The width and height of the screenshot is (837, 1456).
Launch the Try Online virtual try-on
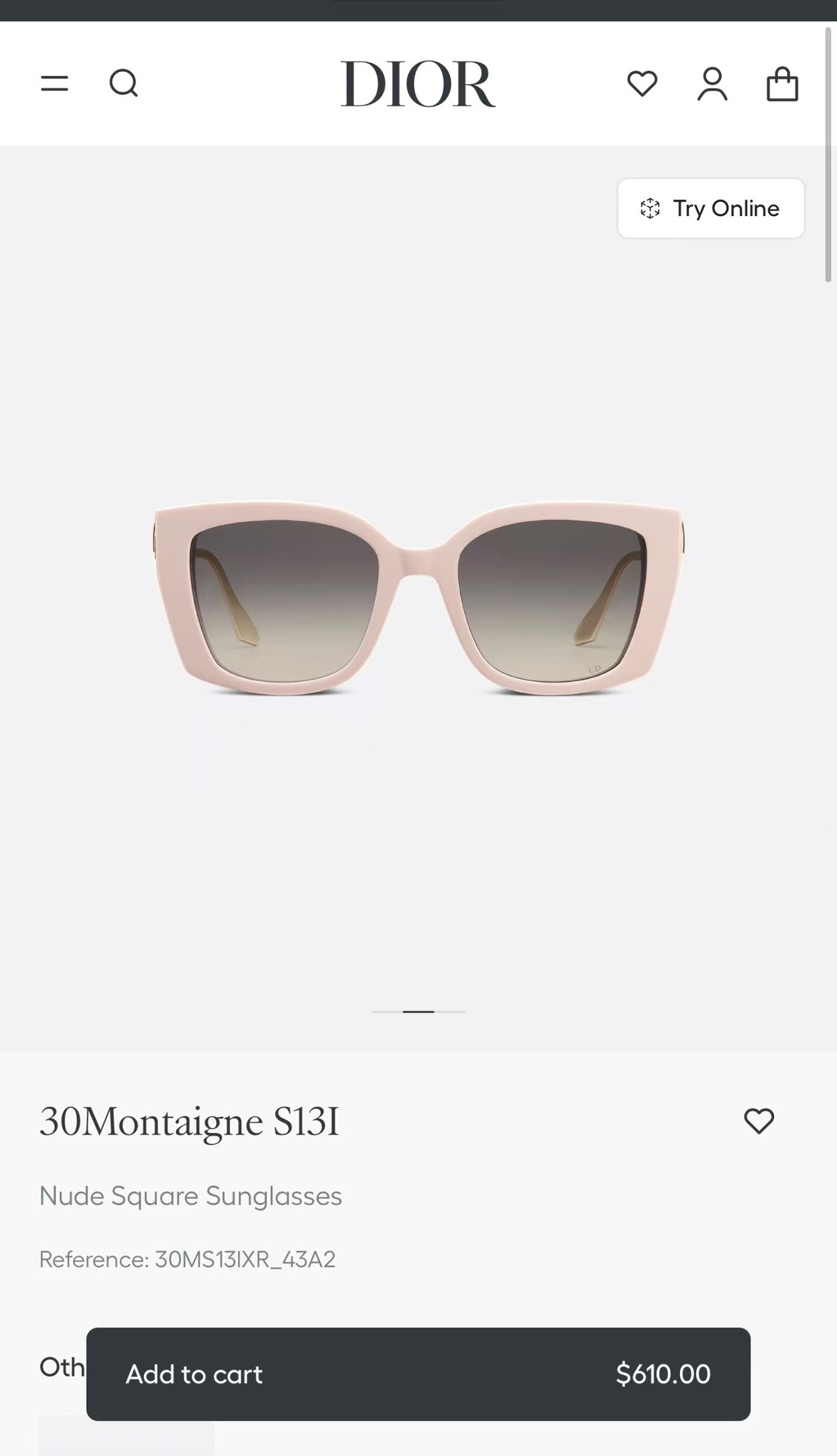click(x=710, y=209)
